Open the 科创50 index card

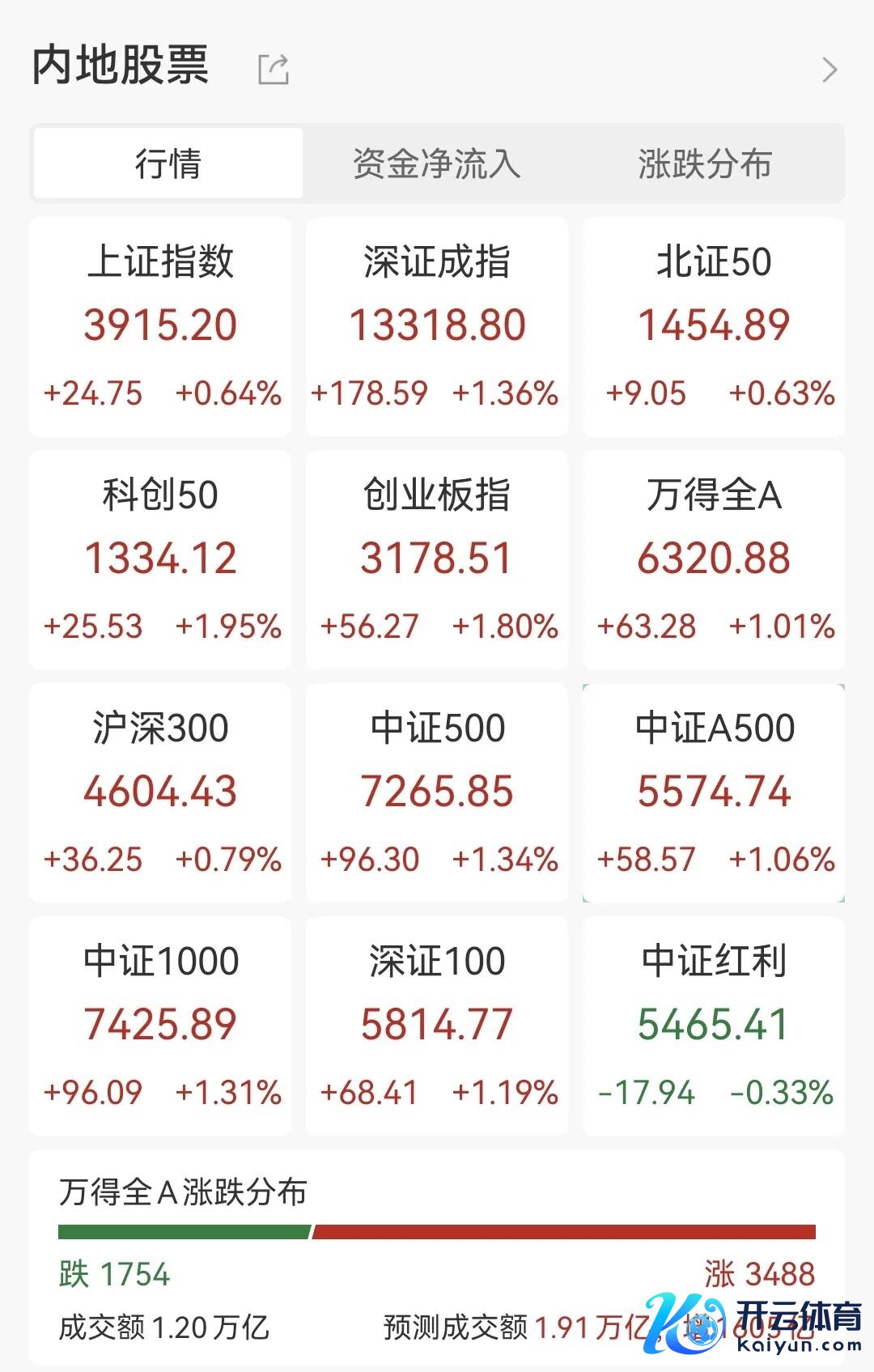(x=160, y=559)
